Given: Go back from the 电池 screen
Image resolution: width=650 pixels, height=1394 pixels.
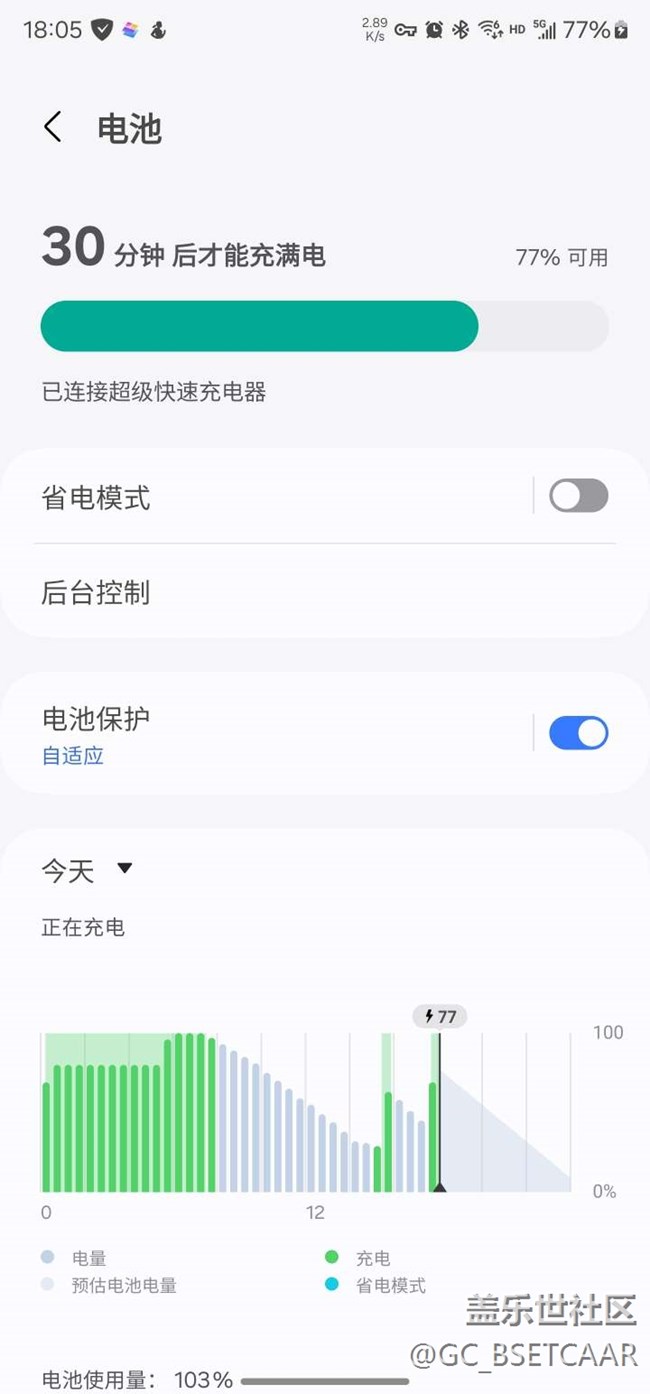Looking at the screenshot, I should (x=53, y=128).
